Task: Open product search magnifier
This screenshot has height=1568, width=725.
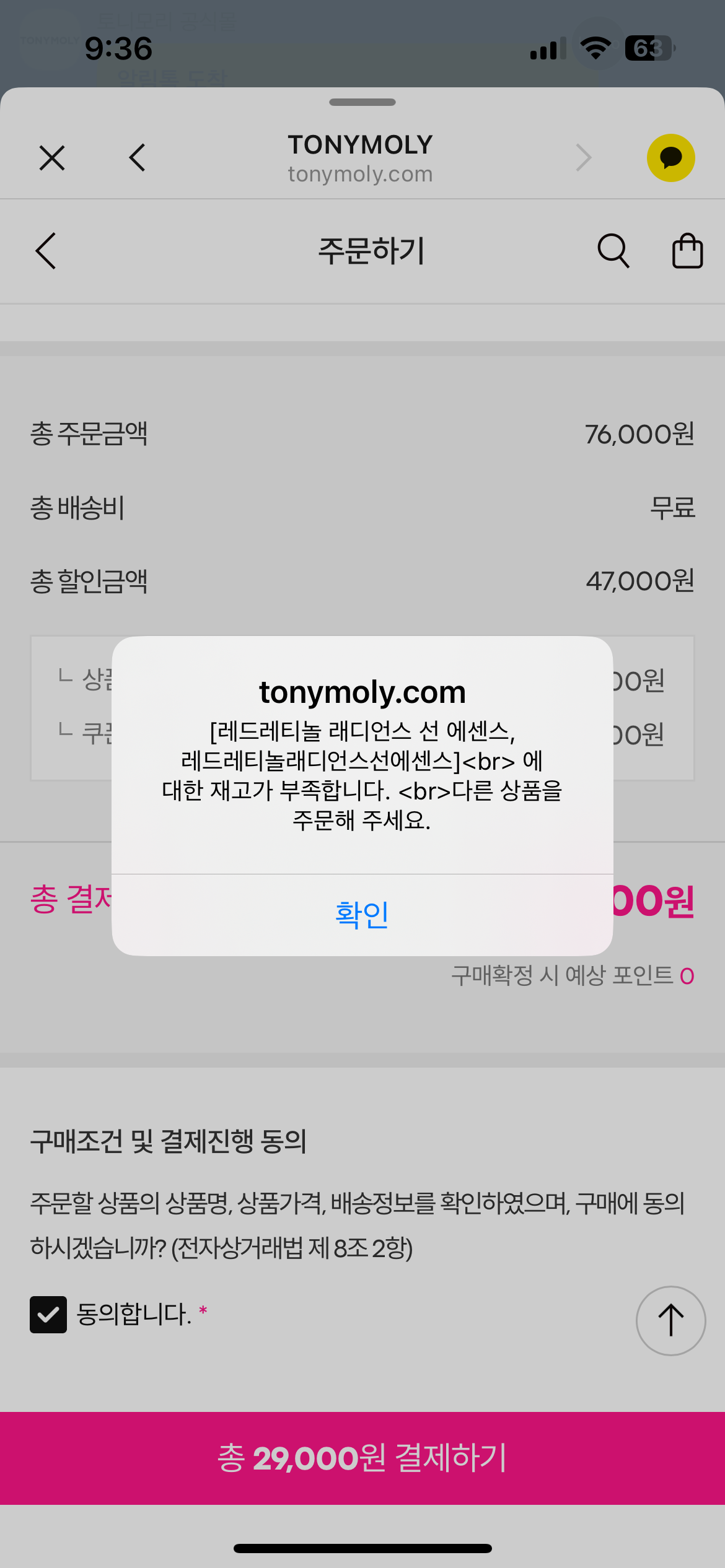Action: (x=613, y=251)
